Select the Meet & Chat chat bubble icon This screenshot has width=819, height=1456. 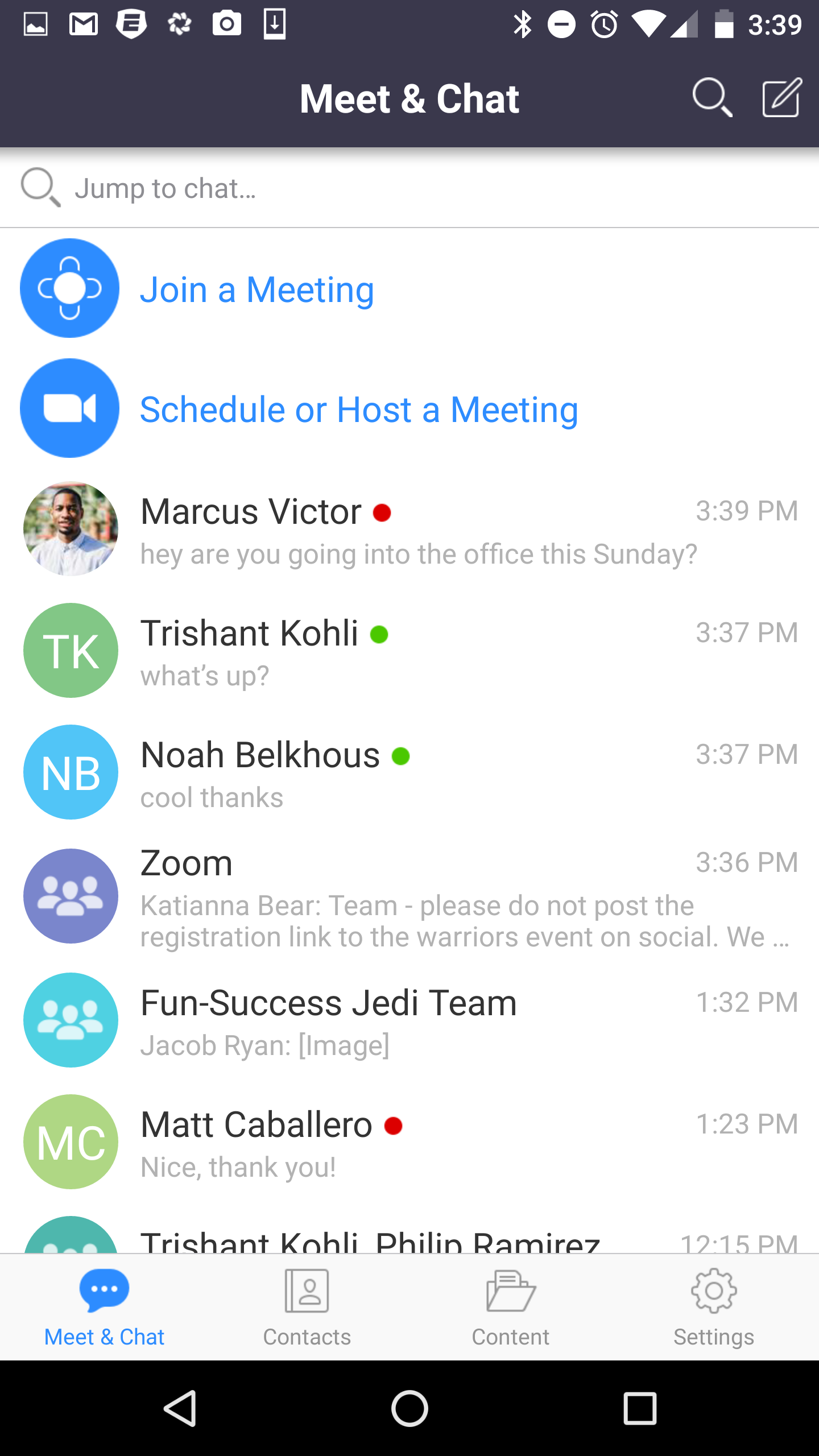(x=103, y=1291)
